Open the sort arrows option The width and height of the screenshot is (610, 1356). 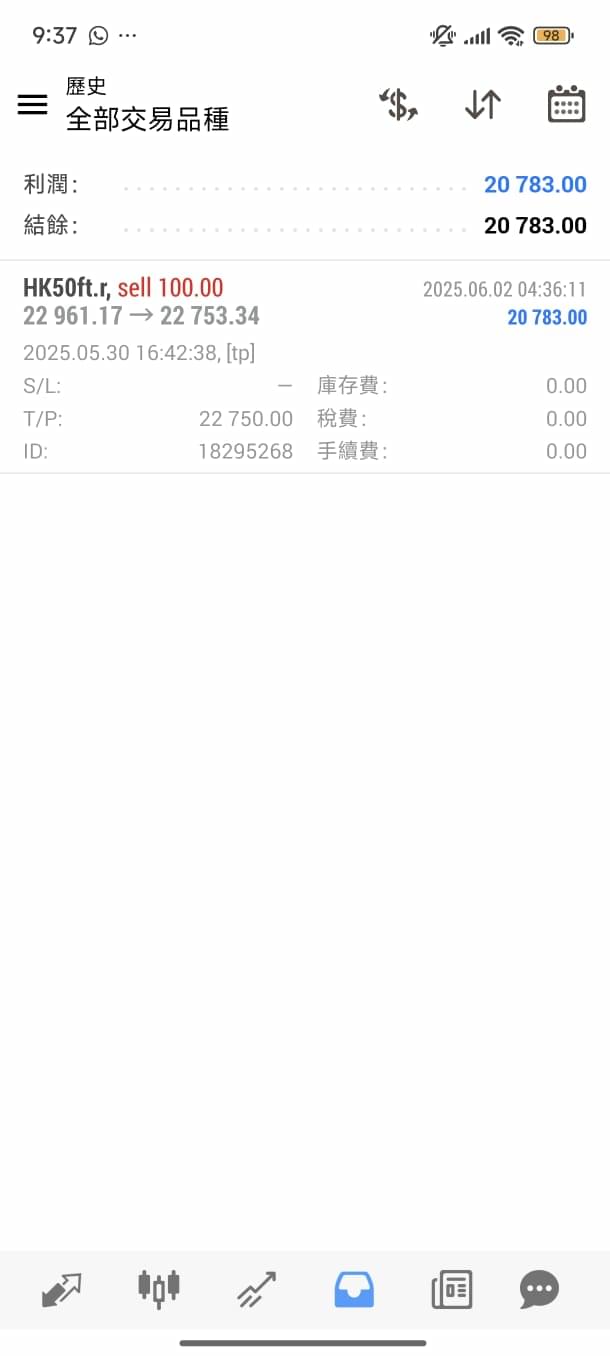coord(482,105)
